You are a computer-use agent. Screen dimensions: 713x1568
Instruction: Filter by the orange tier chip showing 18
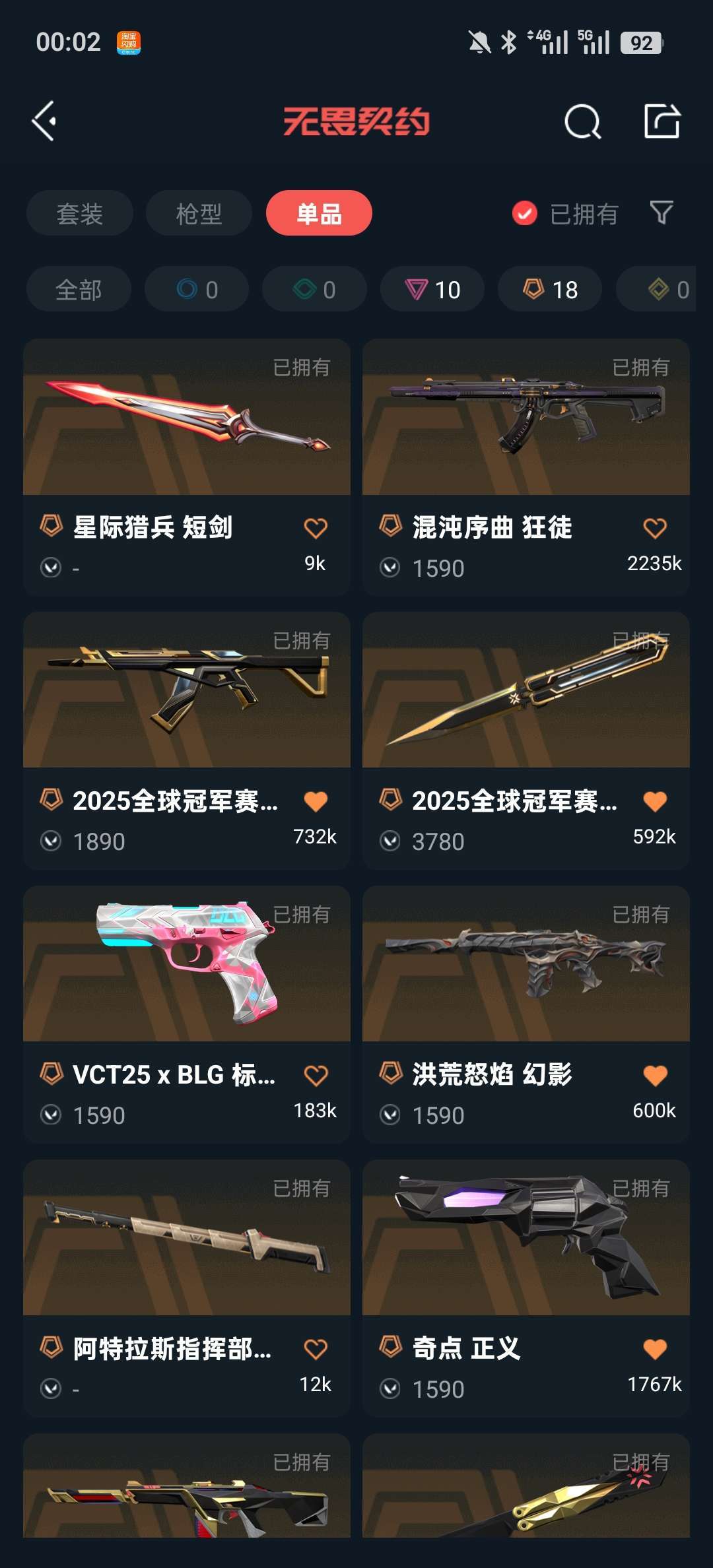550,289
